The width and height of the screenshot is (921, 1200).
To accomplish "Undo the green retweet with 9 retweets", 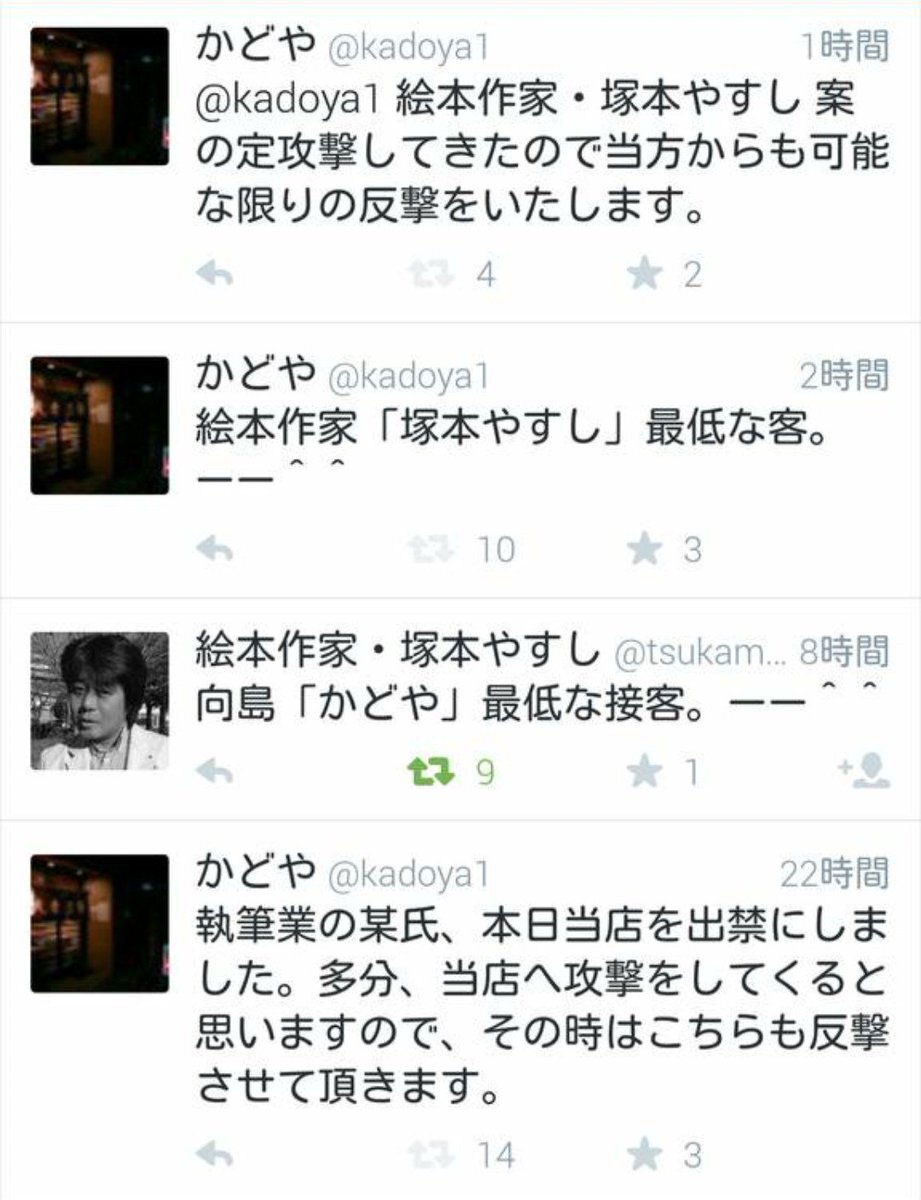I will point(432,771).
